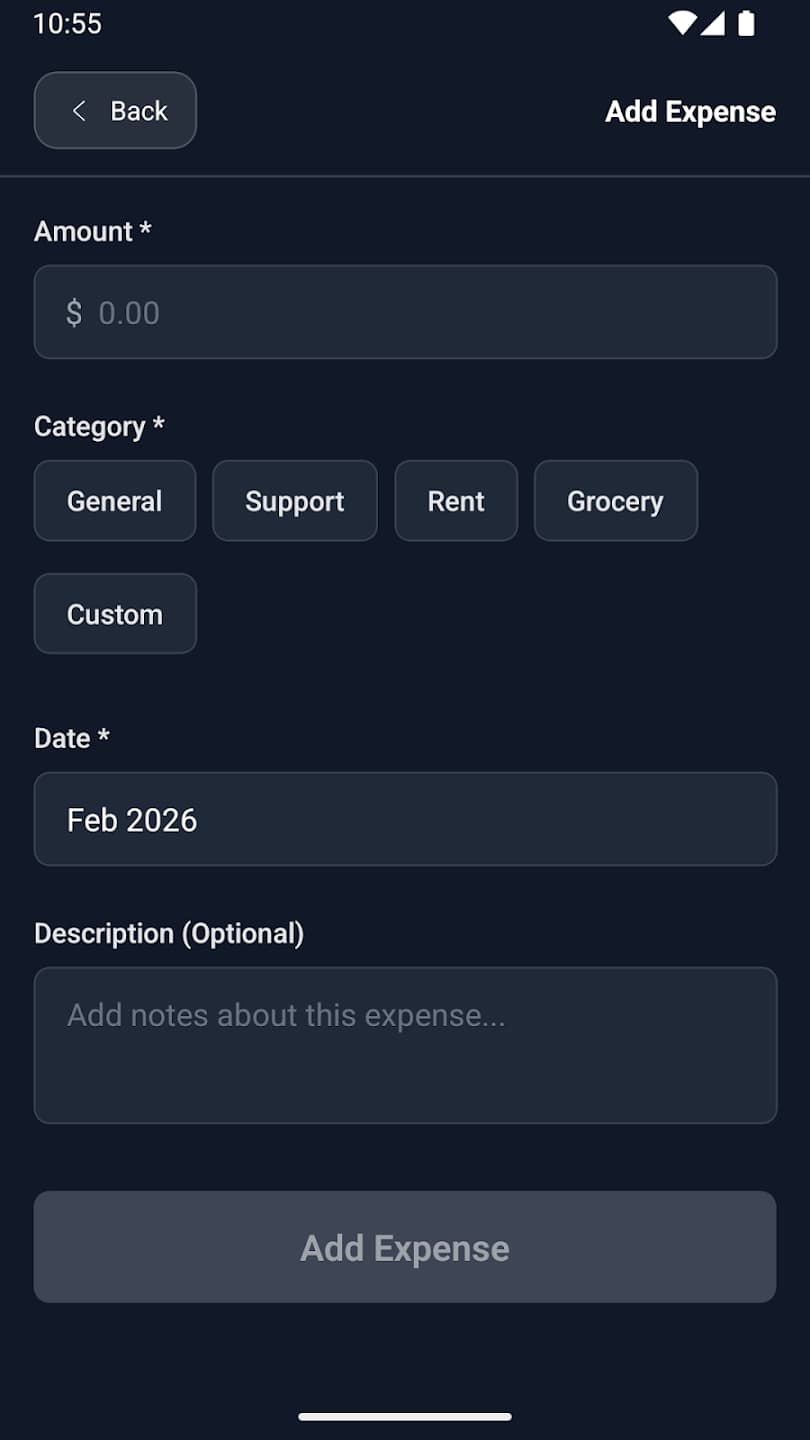Tap the clock showing 10:55

tap(67, 23)
